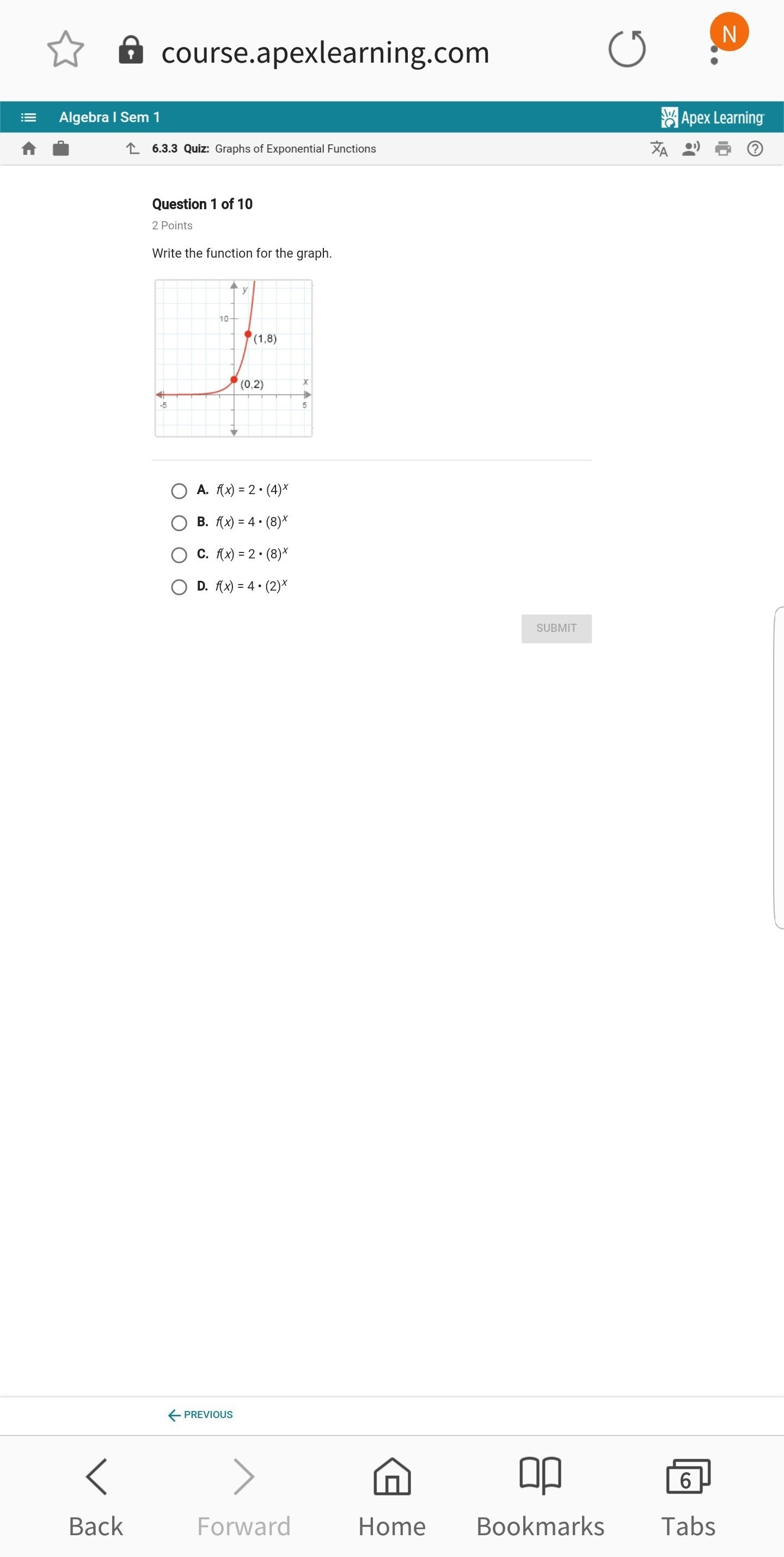Go to the course home icon

(28, 149)
